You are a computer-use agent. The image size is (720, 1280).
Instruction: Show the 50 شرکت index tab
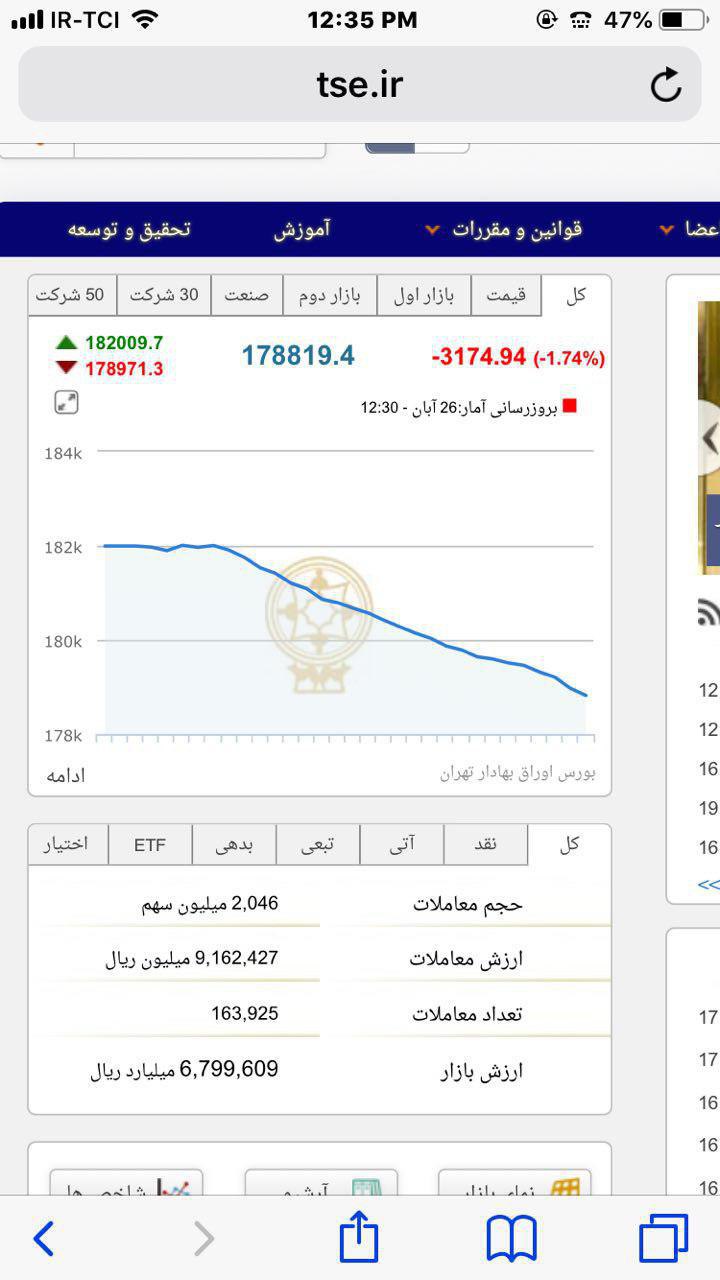click(x=70, y=295)
